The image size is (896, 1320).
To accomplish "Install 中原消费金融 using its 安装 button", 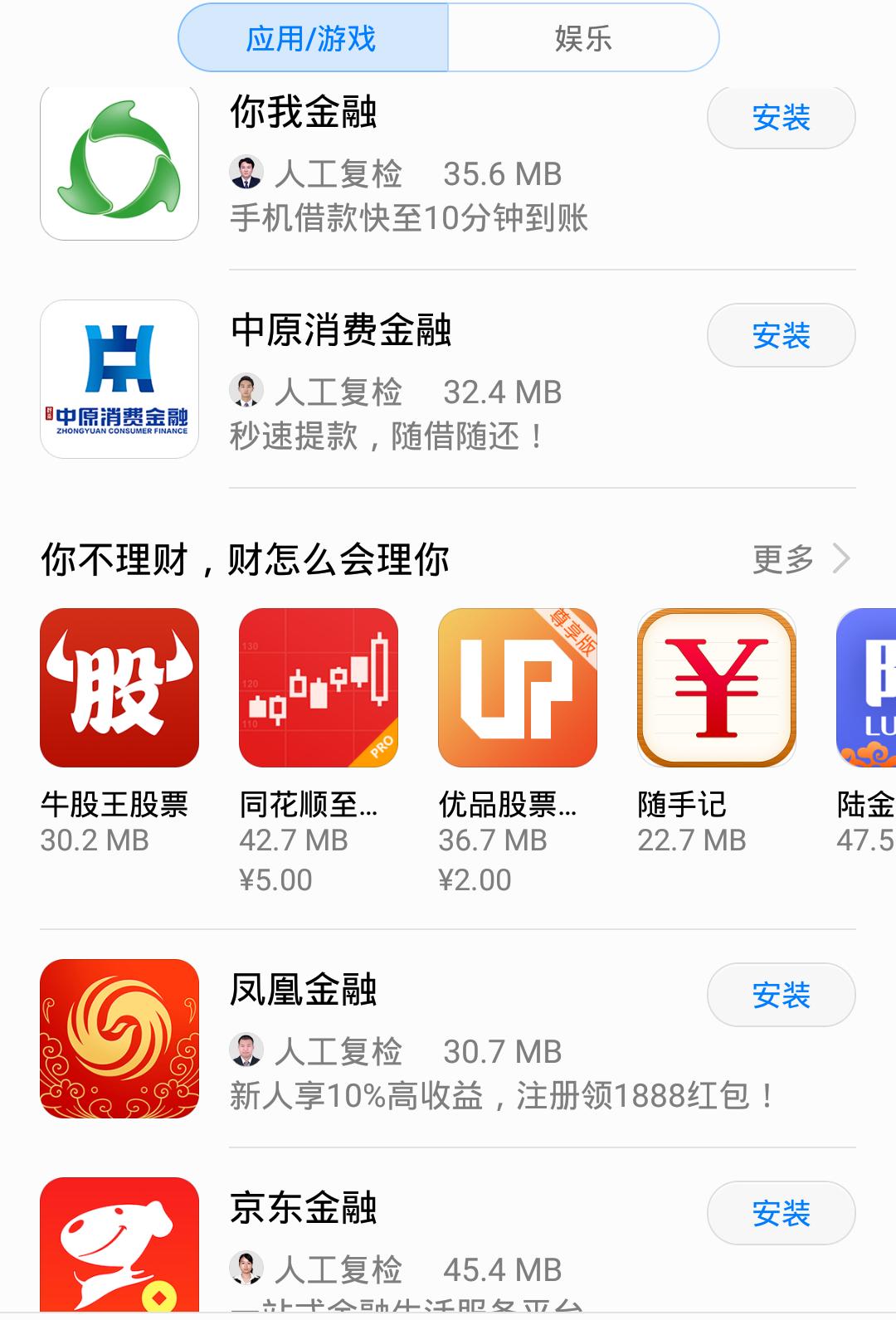I will click(x=780, y=335).
